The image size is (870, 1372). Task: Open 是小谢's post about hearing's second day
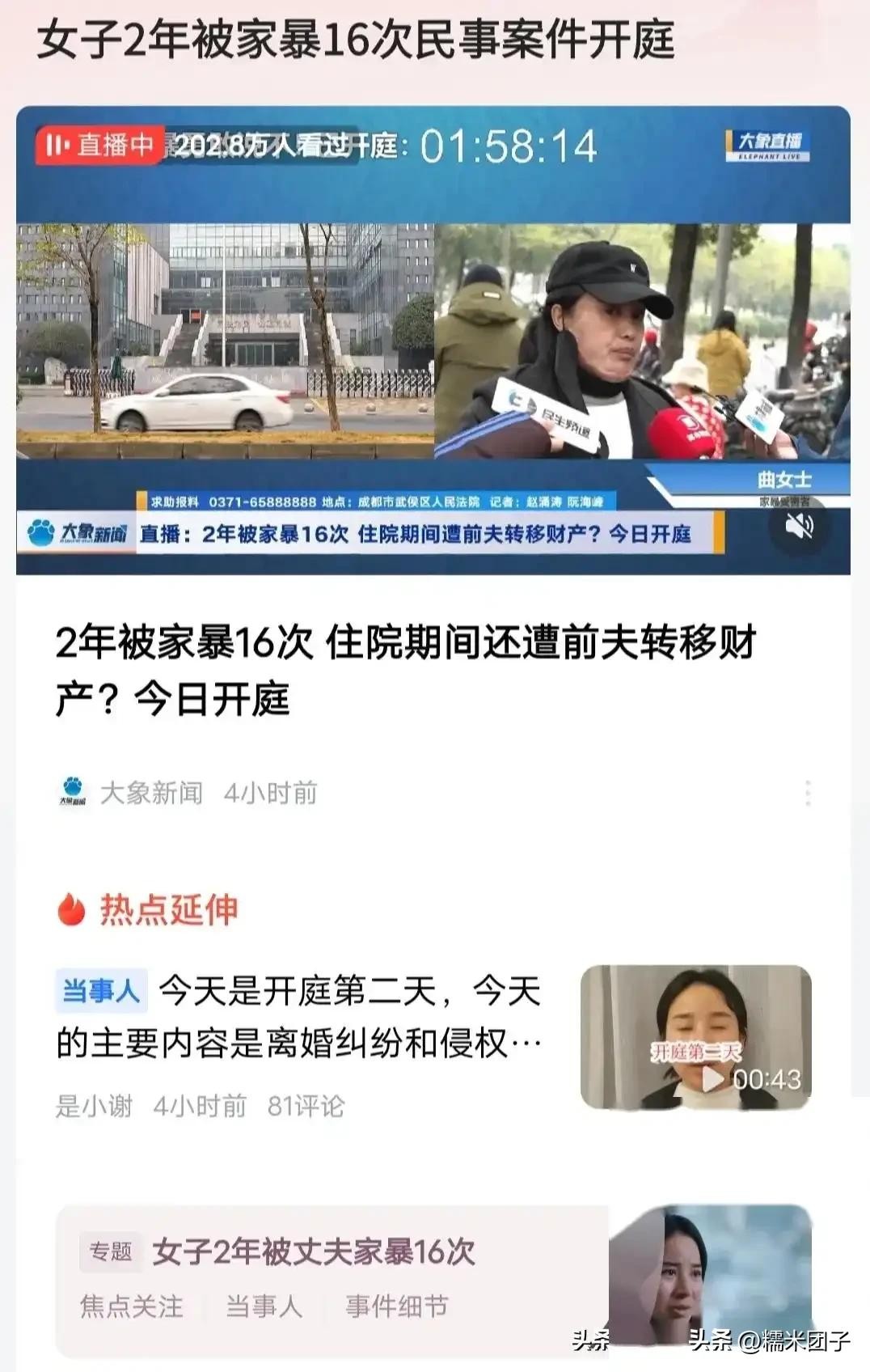pos(299,1017)
